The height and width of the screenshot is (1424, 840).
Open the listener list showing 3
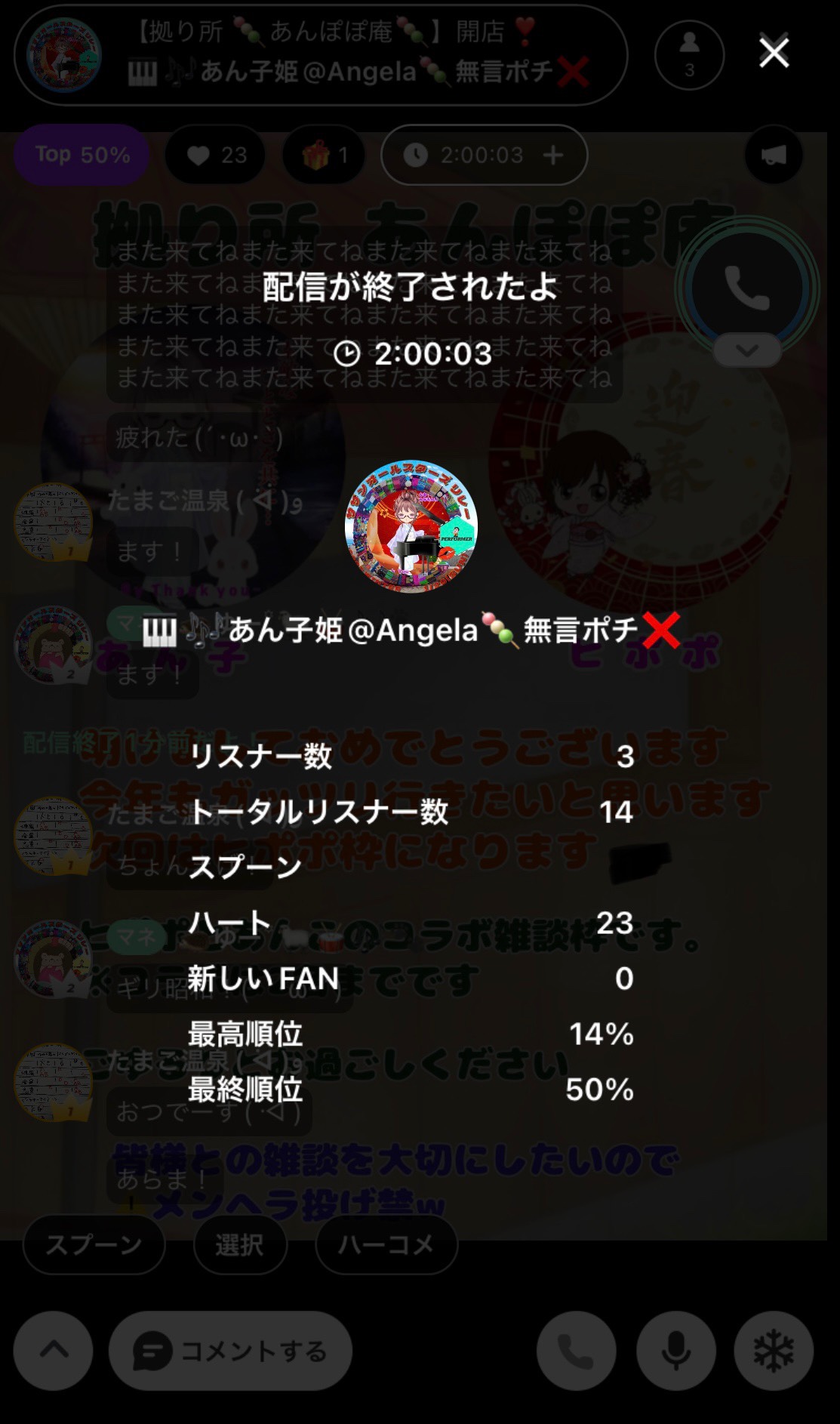click(689, 55)
